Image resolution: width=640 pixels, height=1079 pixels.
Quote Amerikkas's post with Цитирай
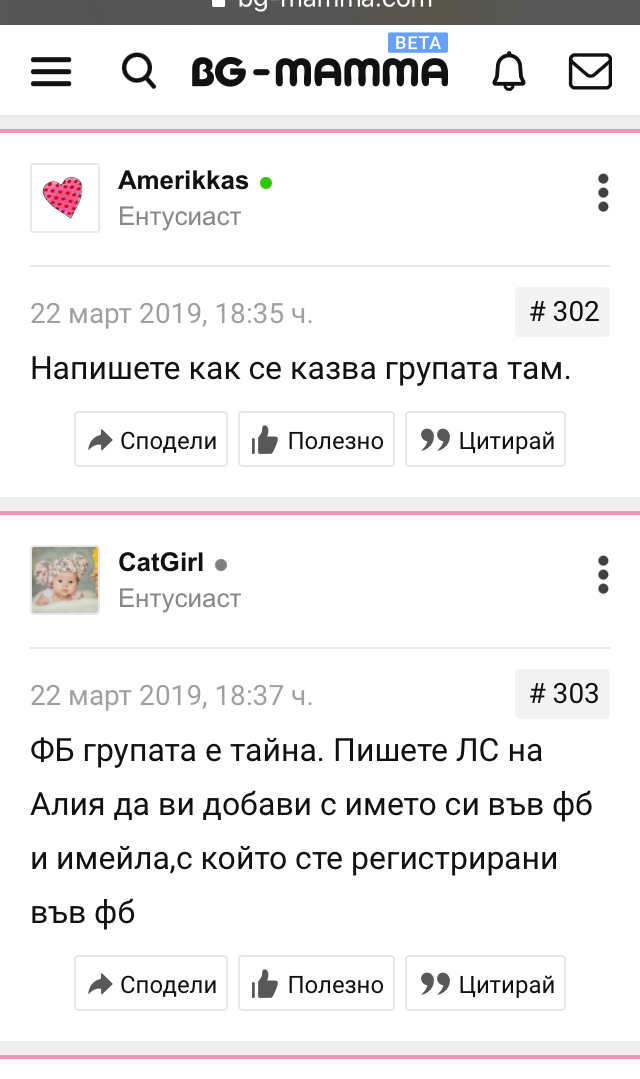[x=486, y=440]
